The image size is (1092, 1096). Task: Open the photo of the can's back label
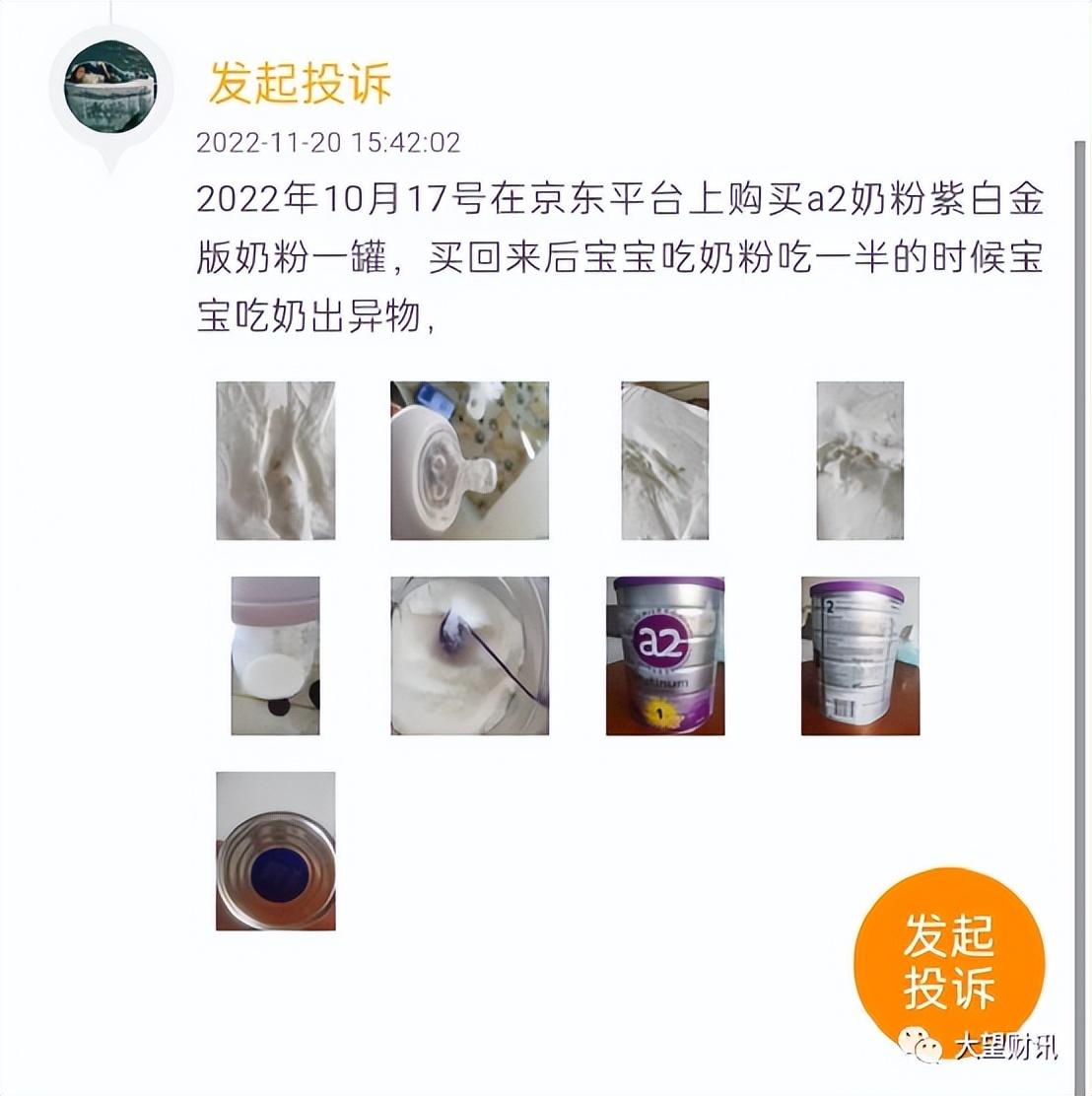click(859, 655)
